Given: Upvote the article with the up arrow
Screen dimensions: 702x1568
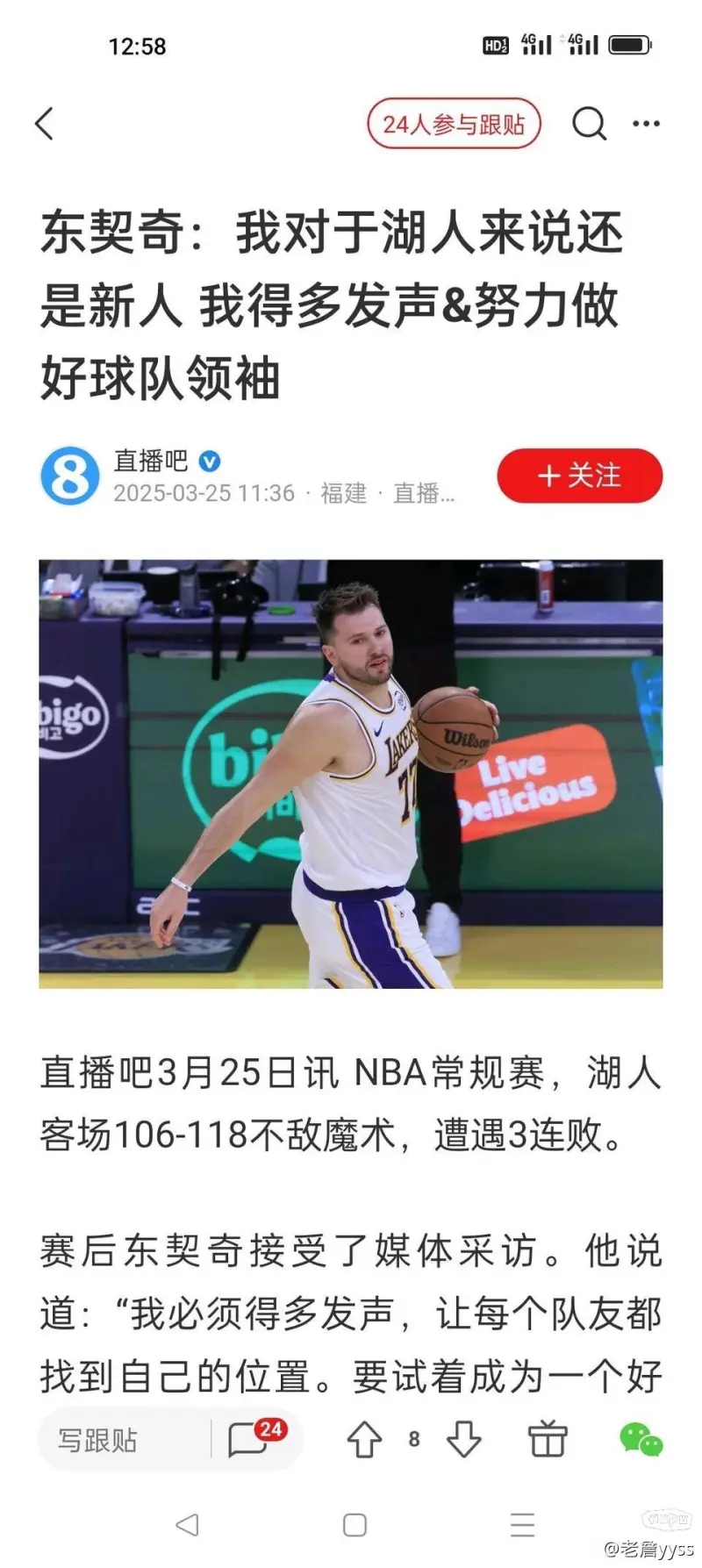Looking at the screenshot, I should tap(364, 1440).
